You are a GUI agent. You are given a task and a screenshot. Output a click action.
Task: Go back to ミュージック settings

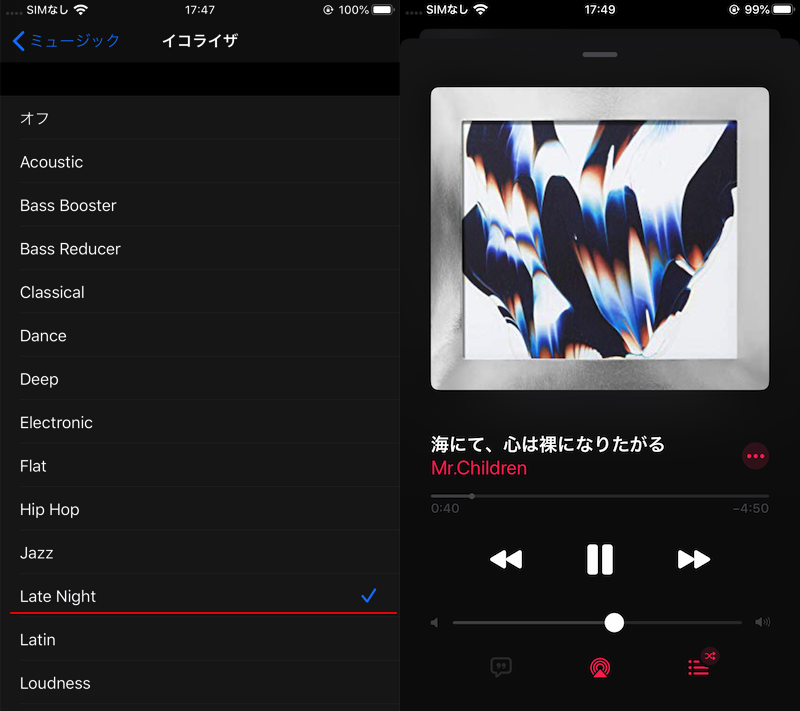point(66,41)
